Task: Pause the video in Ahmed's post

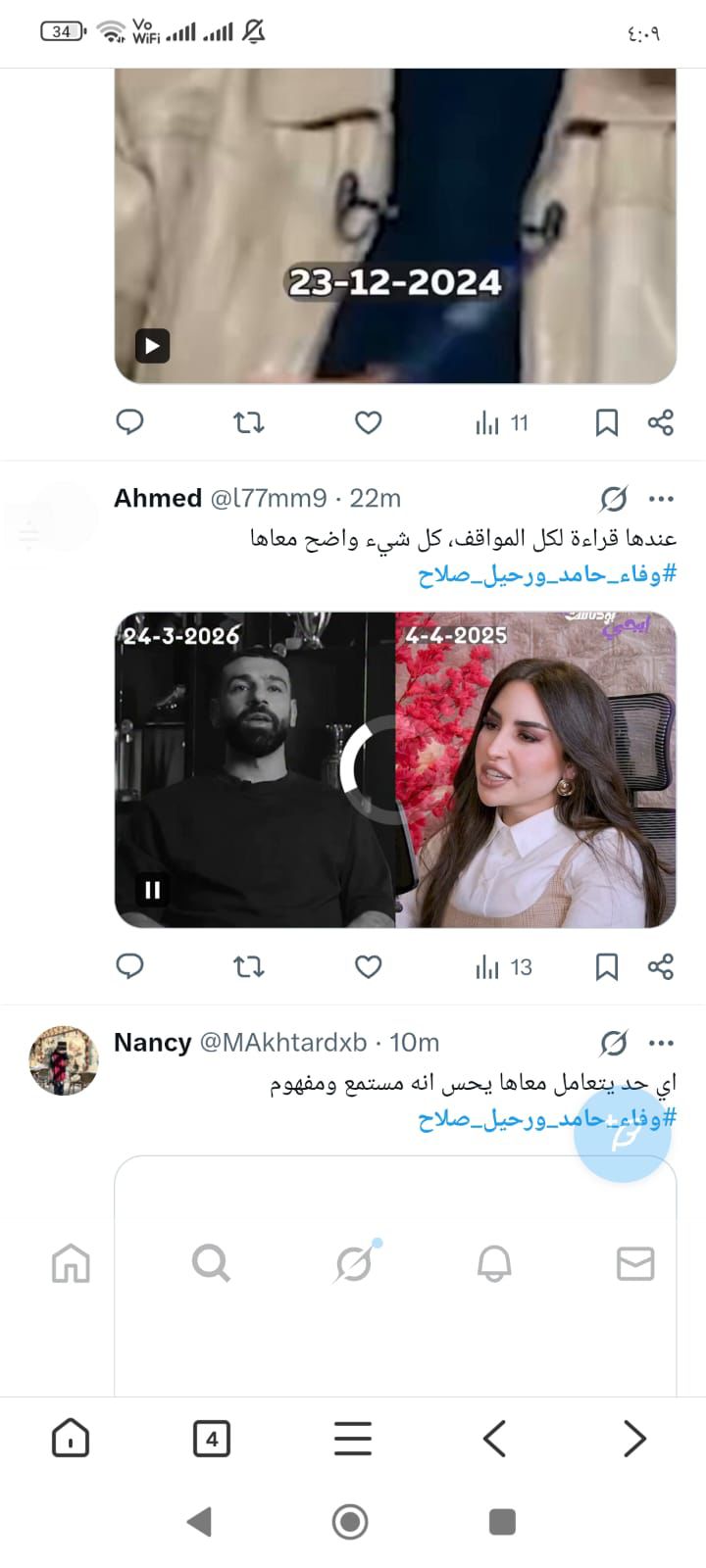Action: pyautogui.click(x=152, y=890)
